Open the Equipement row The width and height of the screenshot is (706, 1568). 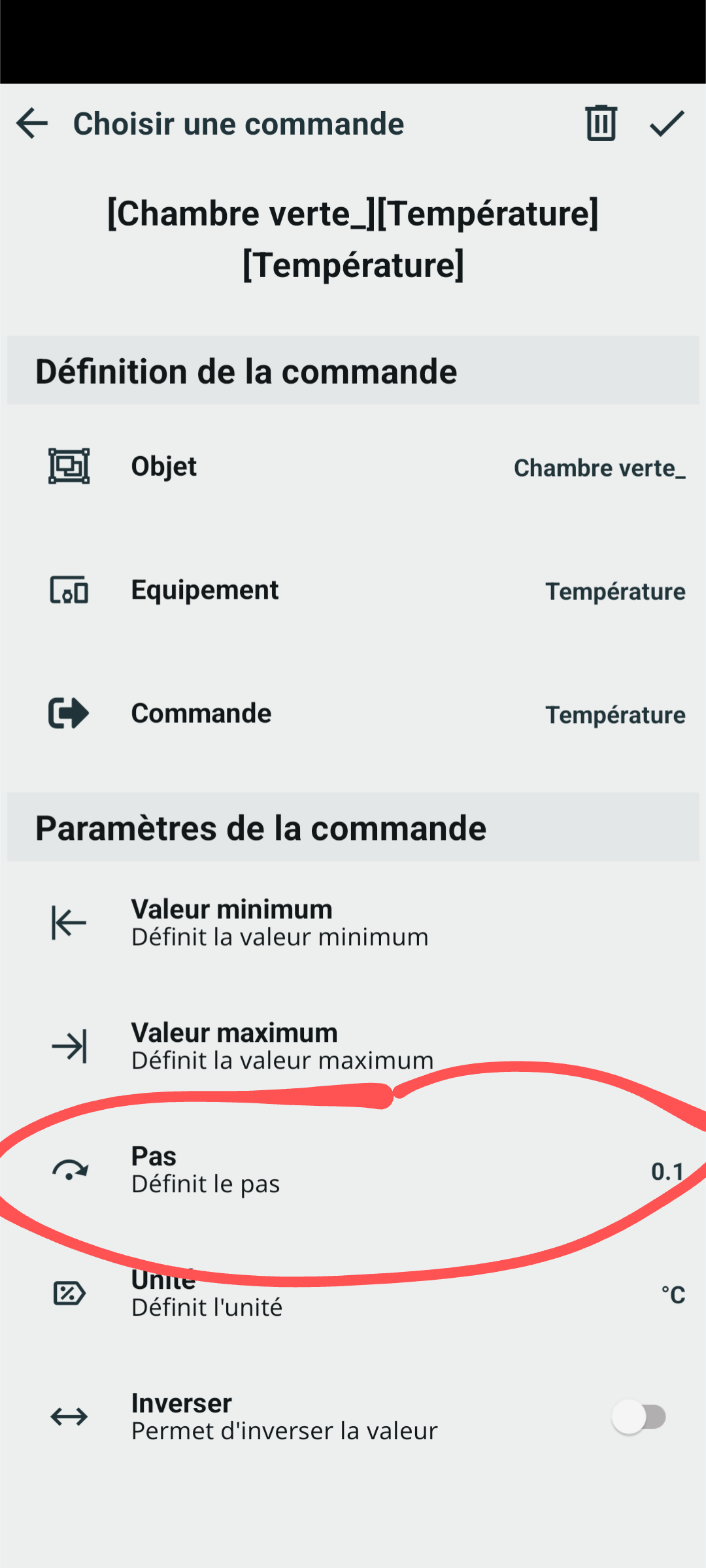tap(353, 590)
